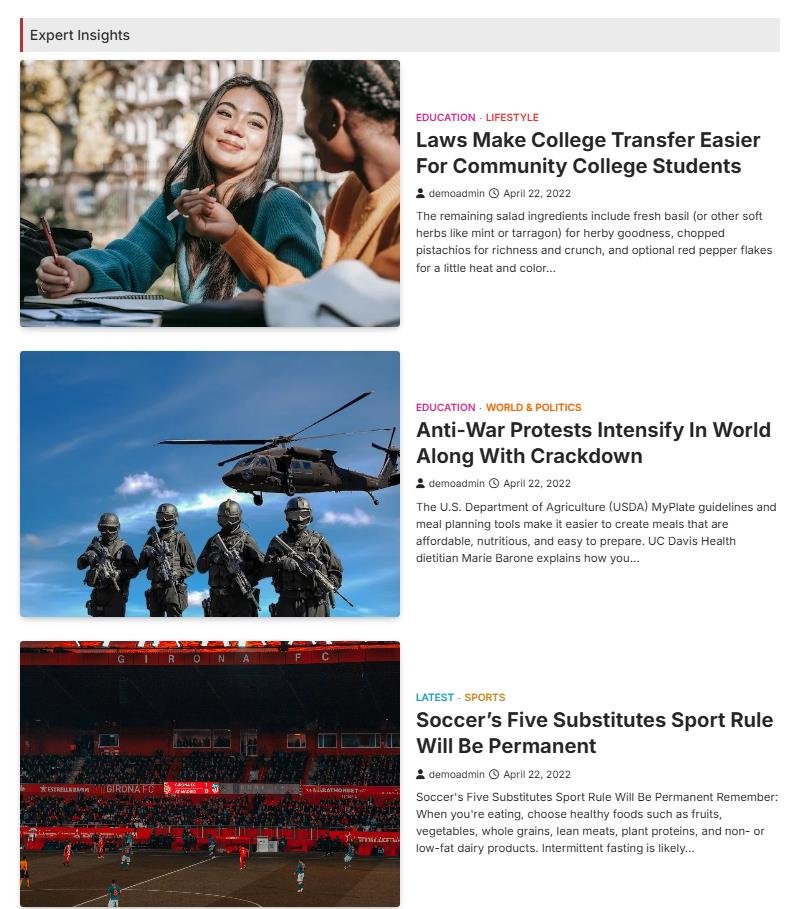Screen dimensions: 799x909
Task: Open the soccer stadium article image
Action: [x=210, y=773]
